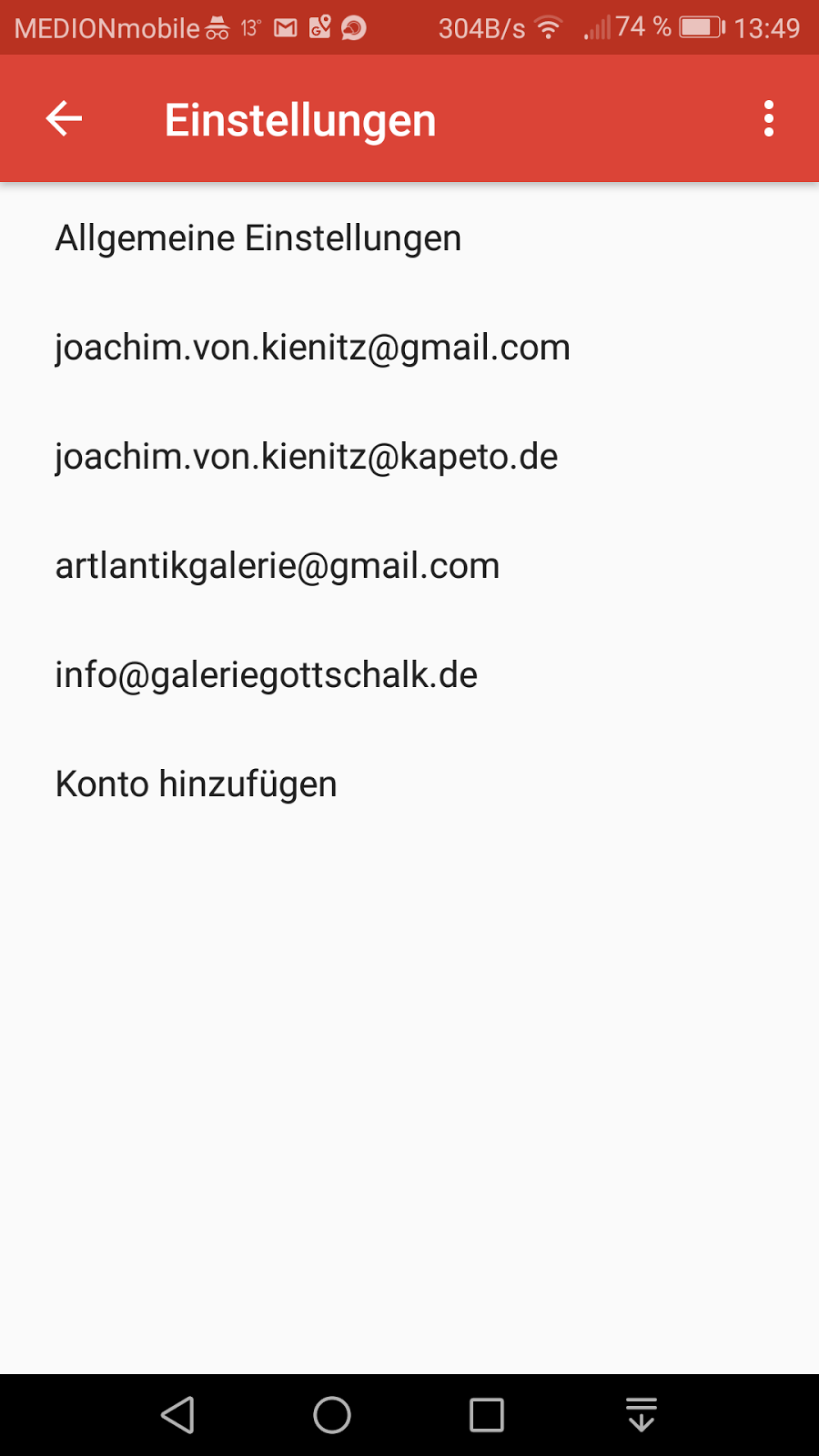Open settings for joachim.von.kienitz@gmail.com
This screenshot has width=819, height=1456.
click(312, 348)
